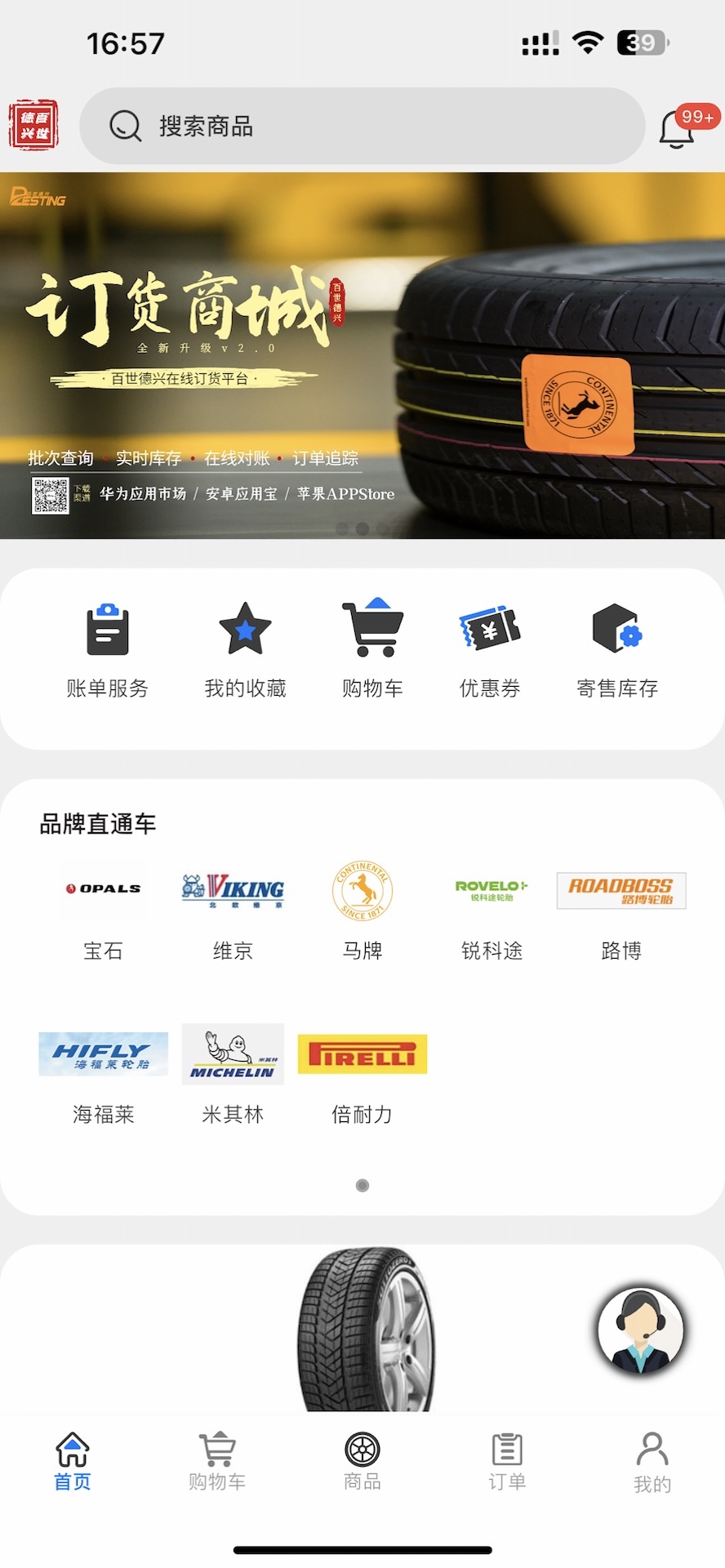
Task: Select the second carousel indicator dot
Action: pyautogui.click(x=362, y=529)
